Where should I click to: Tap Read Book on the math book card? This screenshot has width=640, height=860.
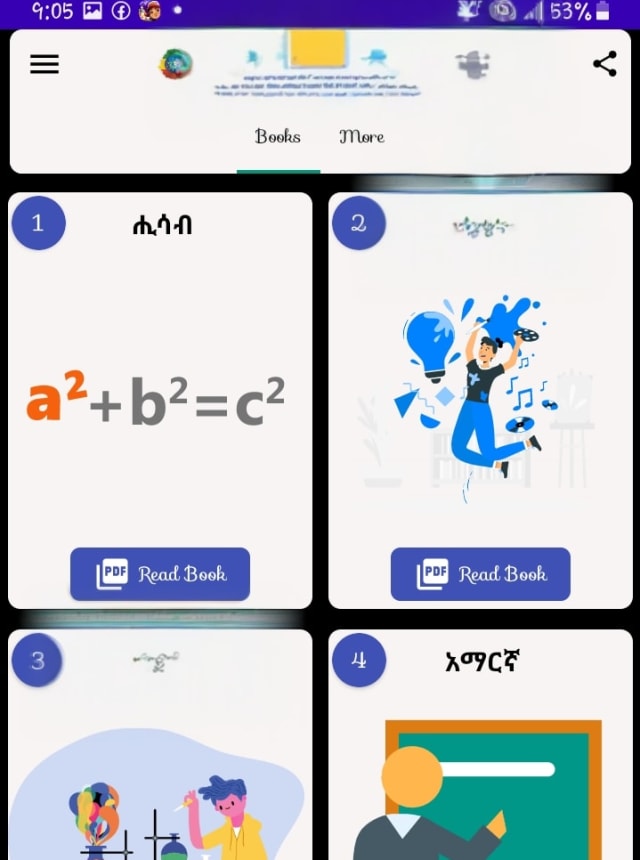click(x=160, y=574)
